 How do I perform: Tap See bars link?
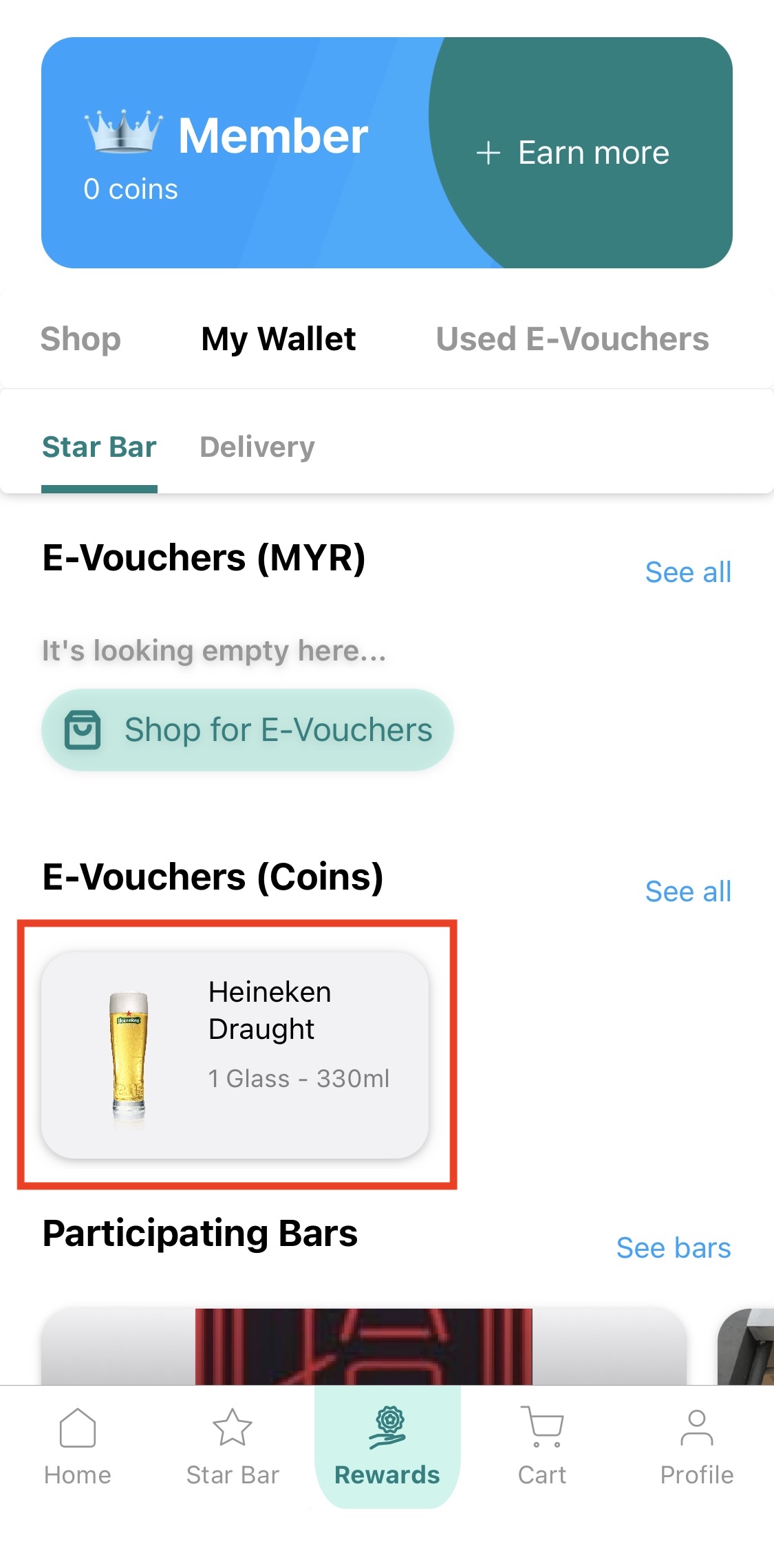pos(673,1248)
